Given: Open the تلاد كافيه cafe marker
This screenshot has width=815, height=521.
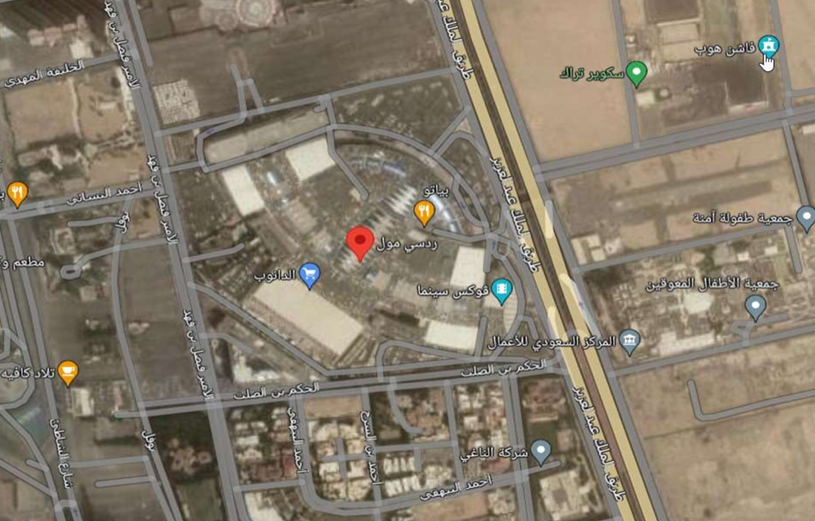Looking at the screenshot, I should [68, 372].
